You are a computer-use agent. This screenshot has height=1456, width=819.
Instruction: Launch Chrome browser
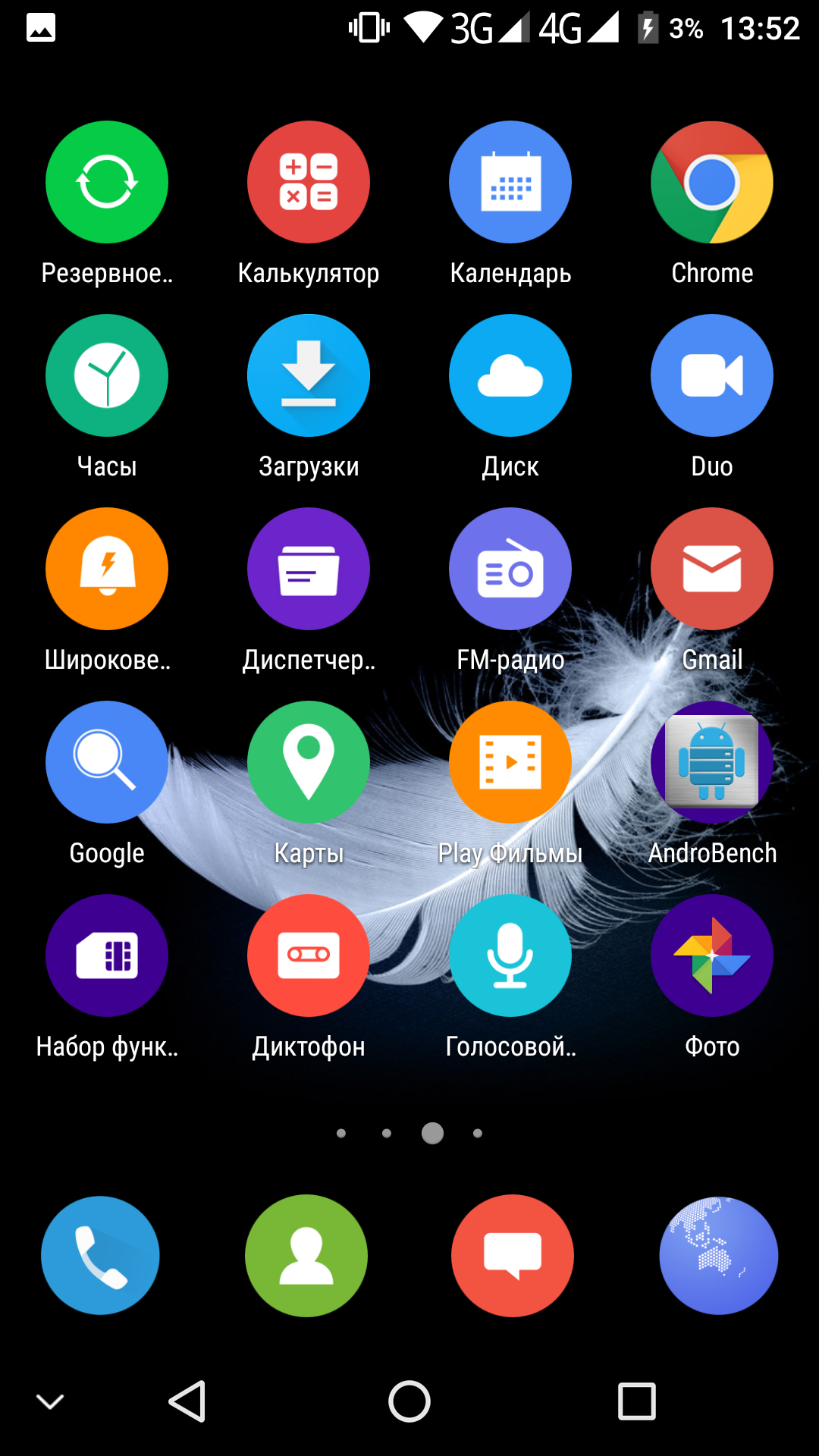[x=711, y=183]
